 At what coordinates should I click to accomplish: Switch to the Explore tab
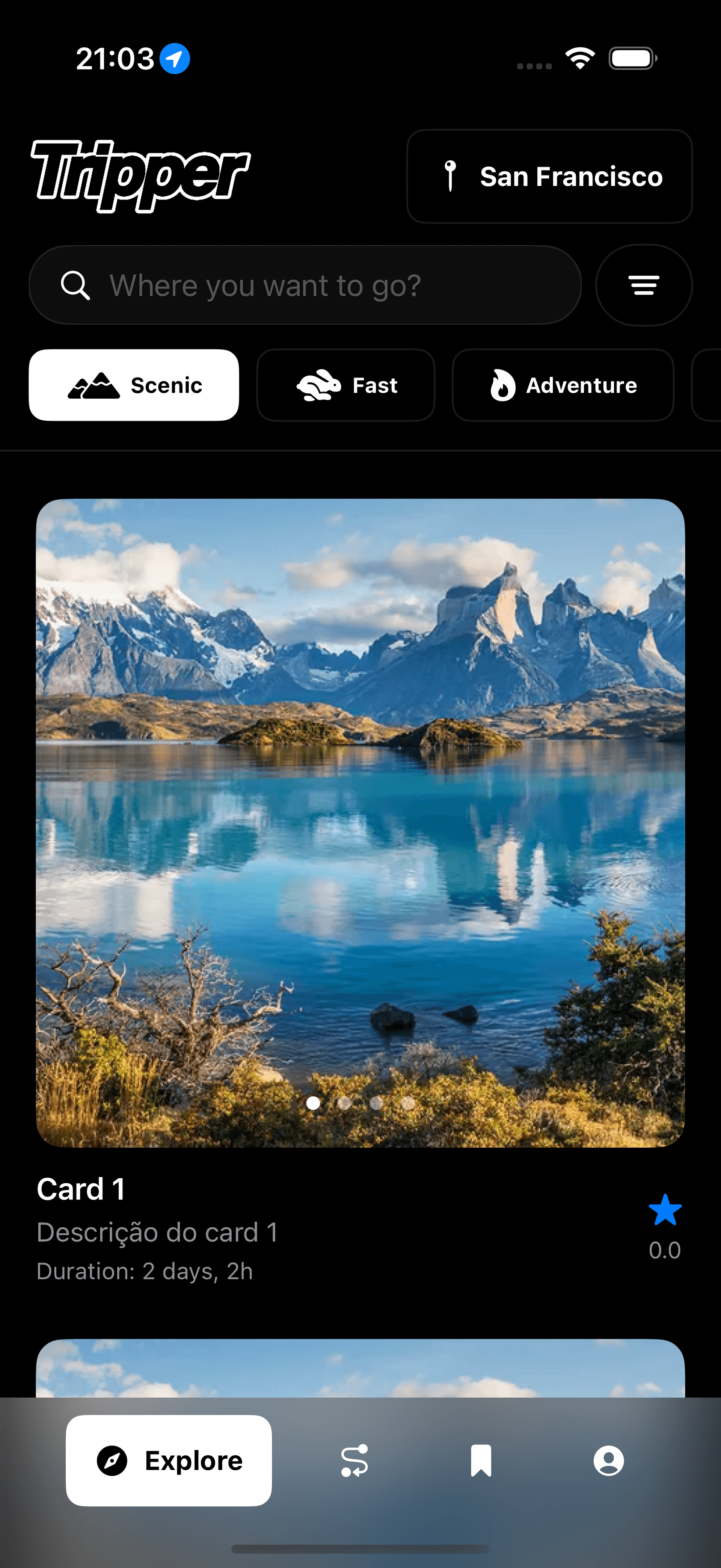click(169, 1461)
